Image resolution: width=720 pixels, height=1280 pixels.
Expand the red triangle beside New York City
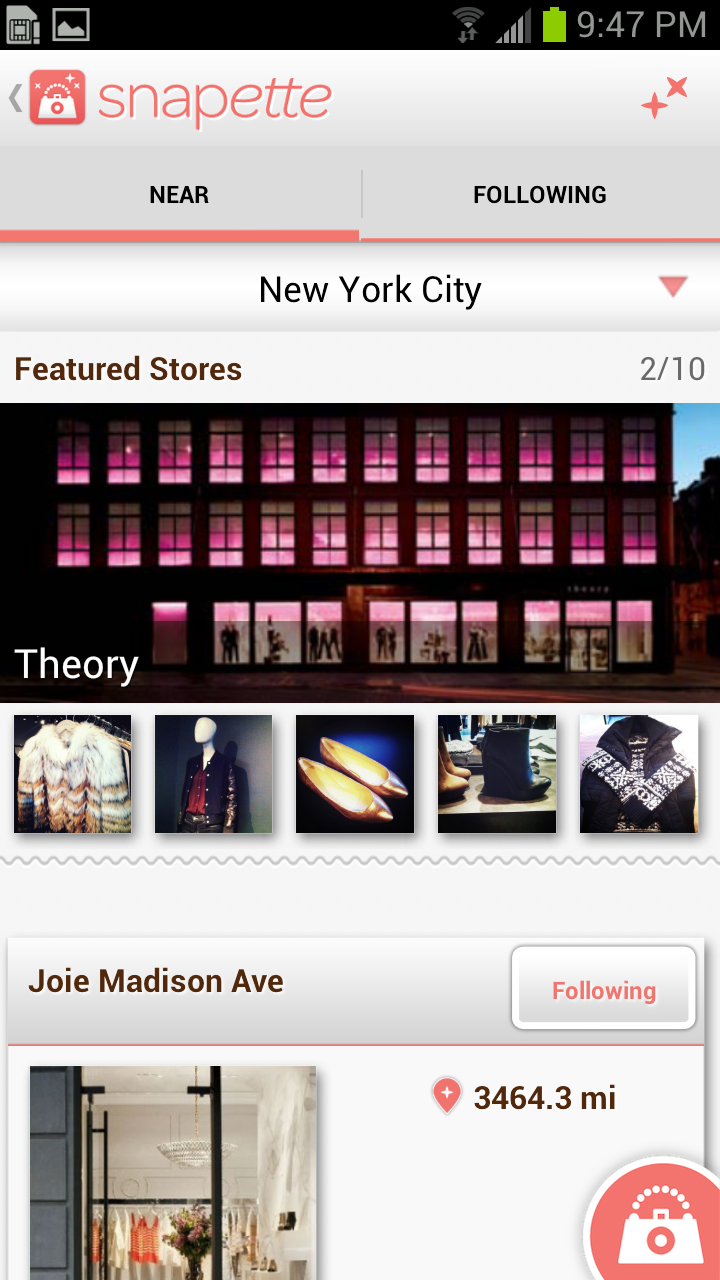pos(672,289)
